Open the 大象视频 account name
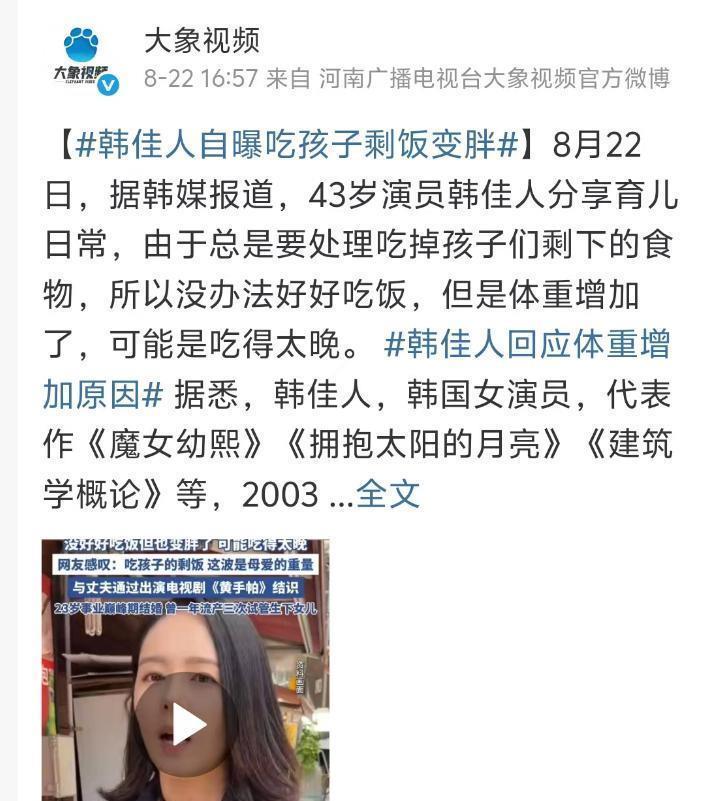This screenshot has height=801, width=721. point(202,39)
